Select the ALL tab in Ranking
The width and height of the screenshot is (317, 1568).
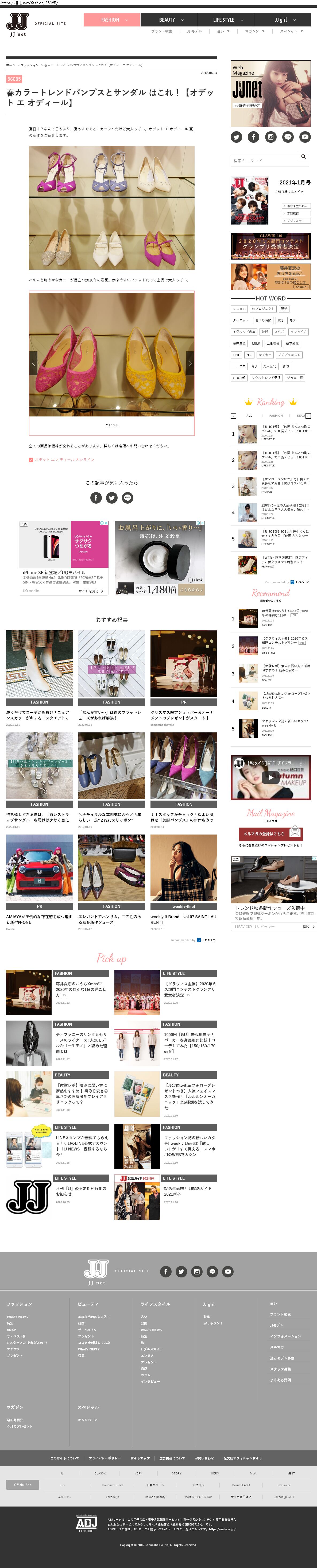[249, 415]
